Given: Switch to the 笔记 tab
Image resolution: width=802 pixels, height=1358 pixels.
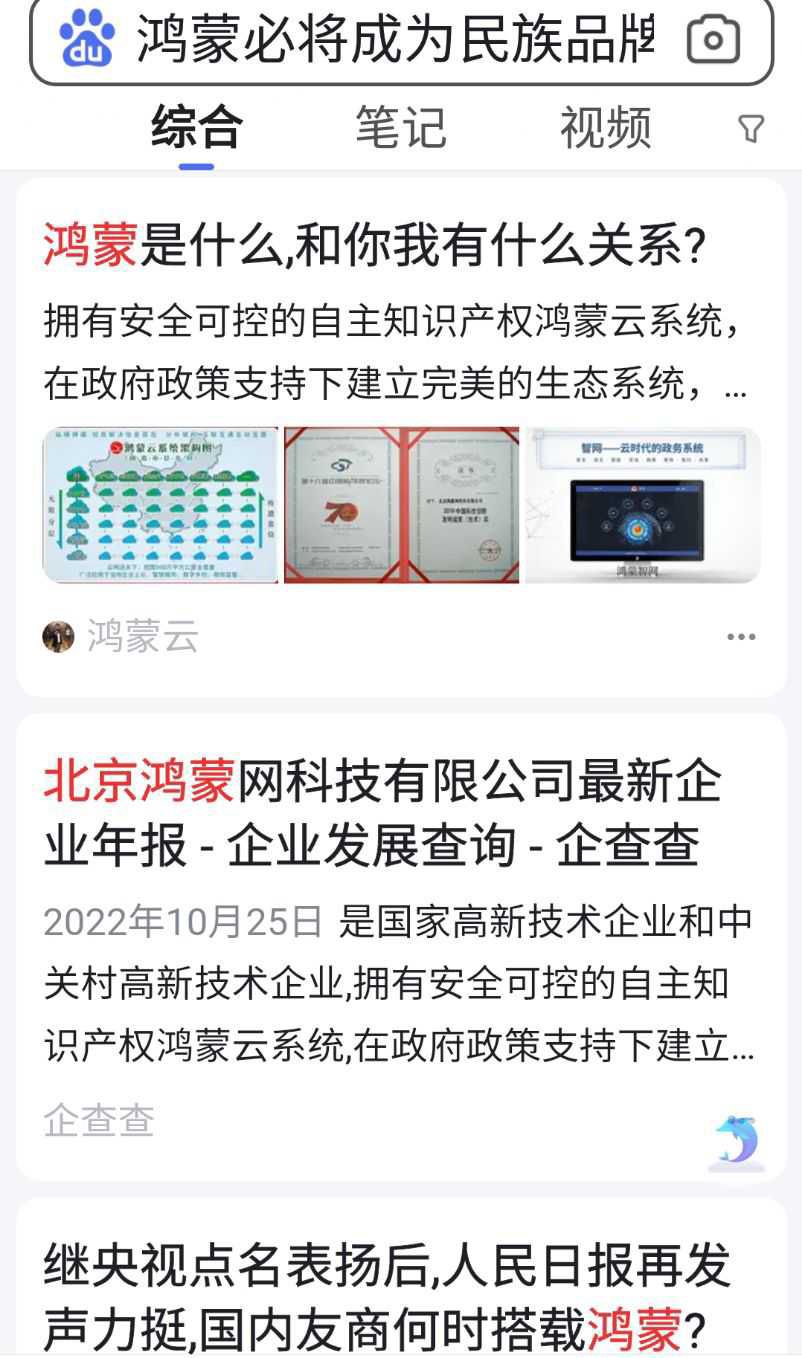Looking at the screenshot, I should pyautogui.click(x=401, y=128).
